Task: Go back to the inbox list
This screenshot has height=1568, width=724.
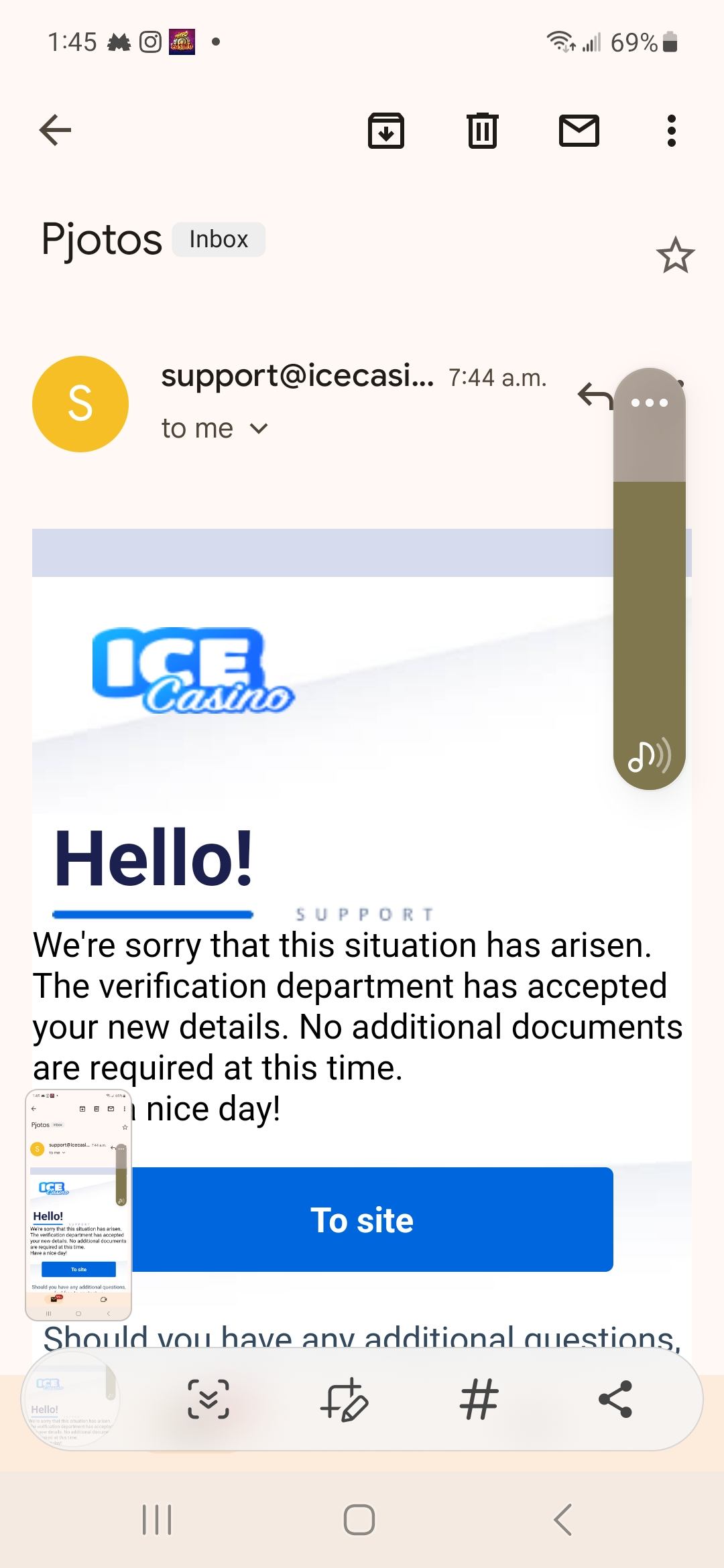Action: pos(55,130)
